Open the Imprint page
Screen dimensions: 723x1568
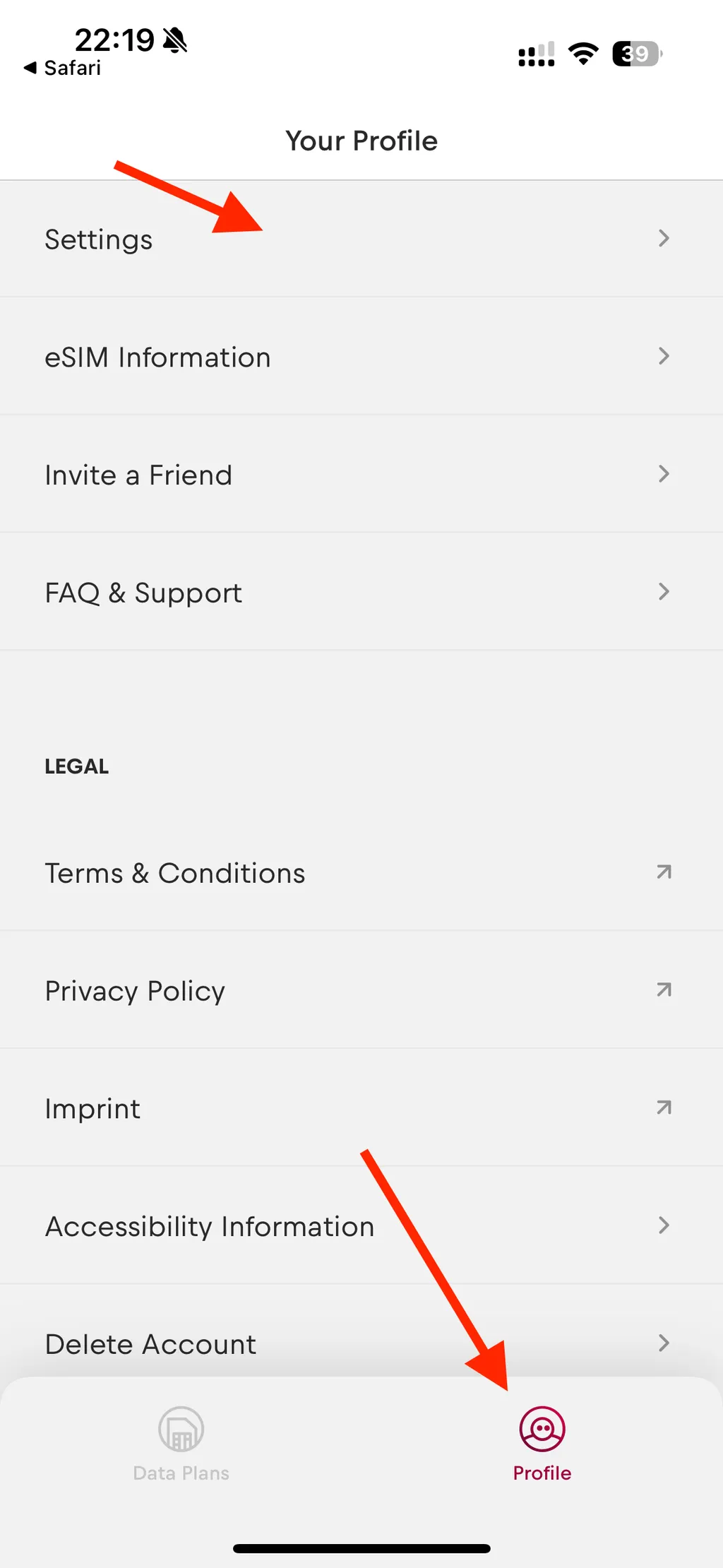point(92,1109)
